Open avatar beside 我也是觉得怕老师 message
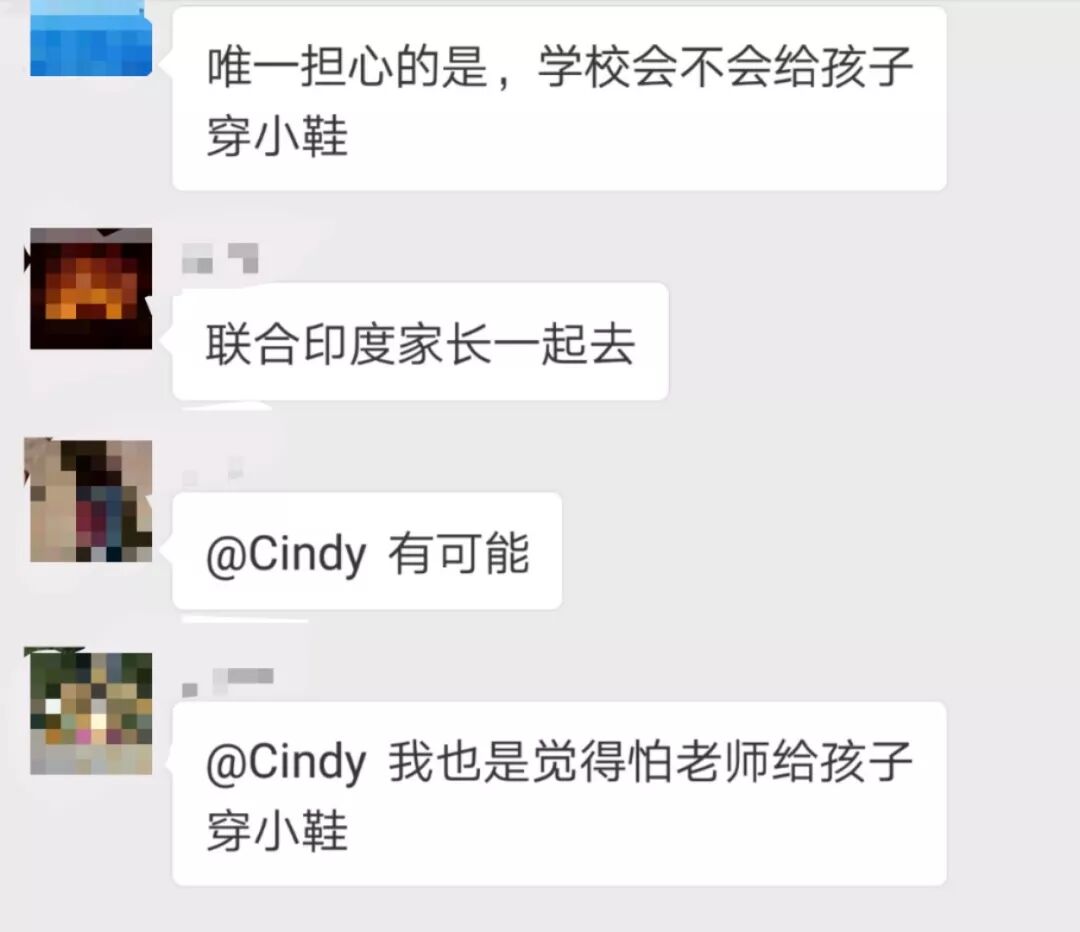 pyautogui.click(x=91, y=714)
